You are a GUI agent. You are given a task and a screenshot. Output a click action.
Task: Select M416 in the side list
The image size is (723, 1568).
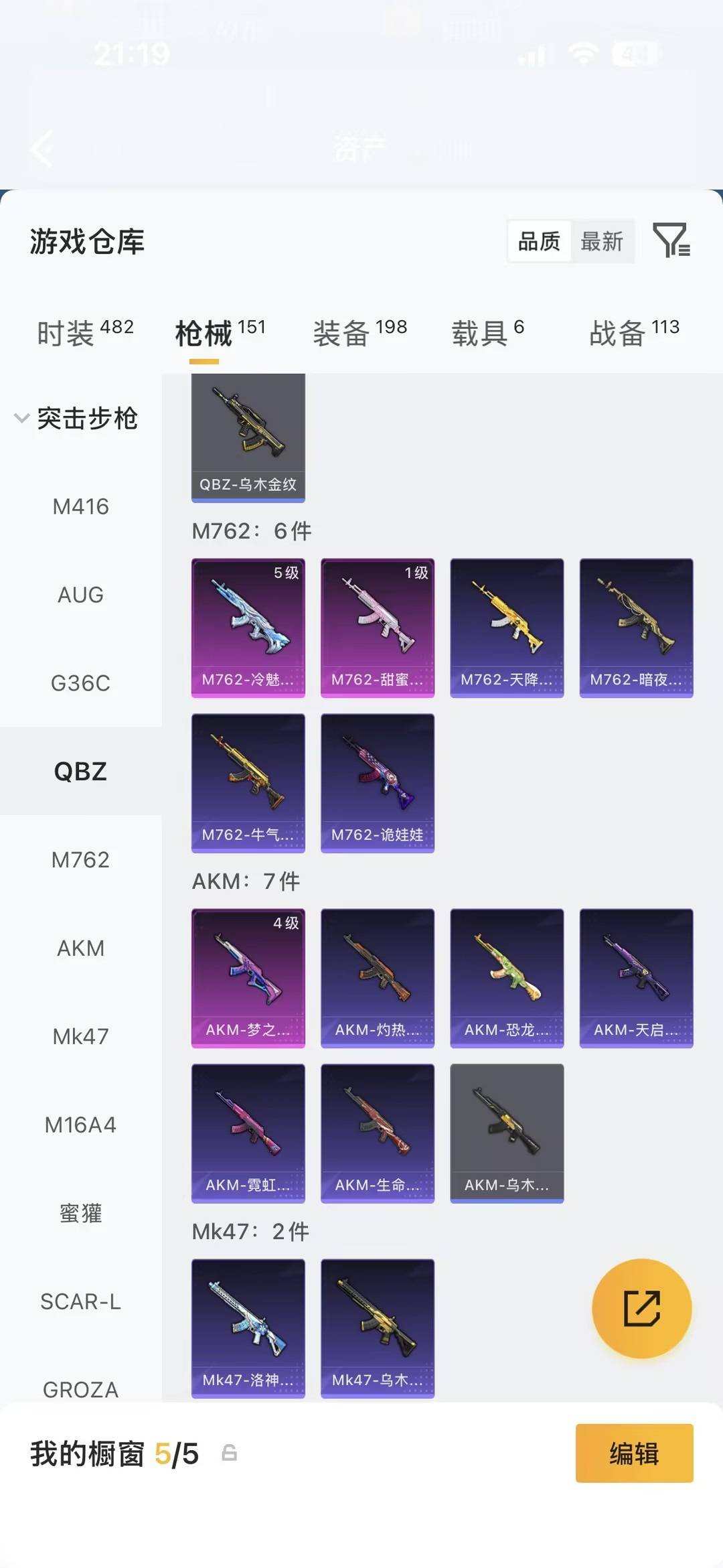(x=80, y=506)
